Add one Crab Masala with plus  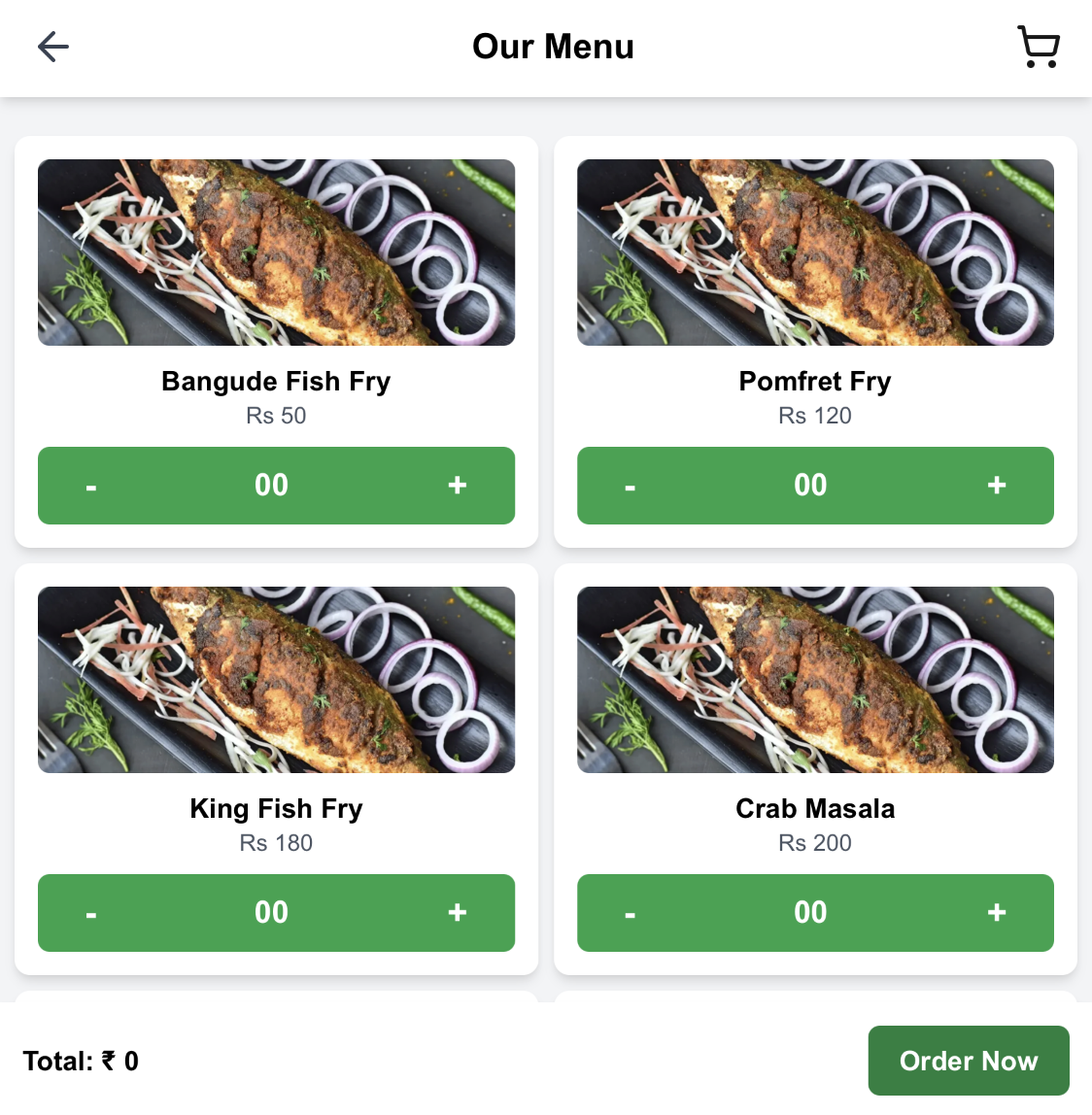(997, 913)
